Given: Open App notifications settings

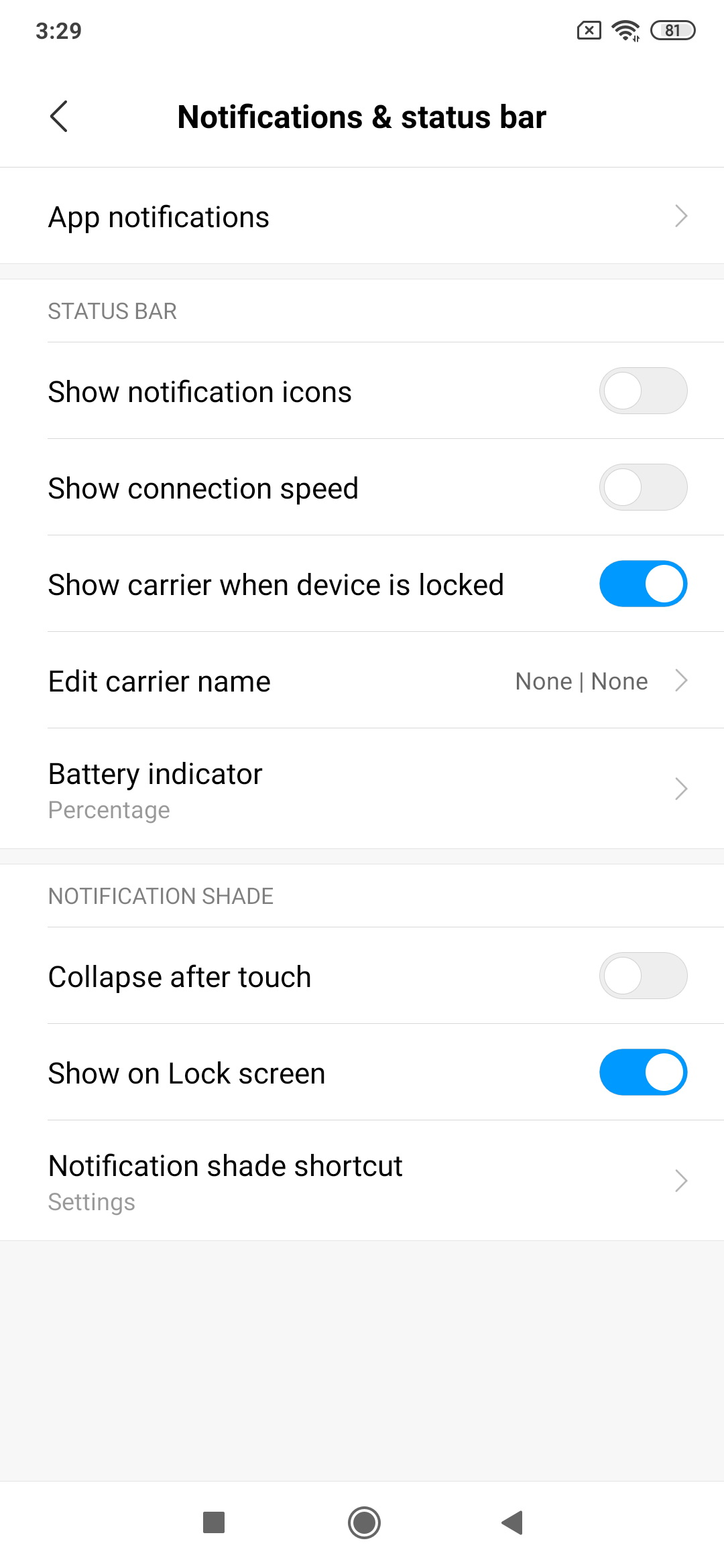Looking at the screenshot, I should point(362,216).
